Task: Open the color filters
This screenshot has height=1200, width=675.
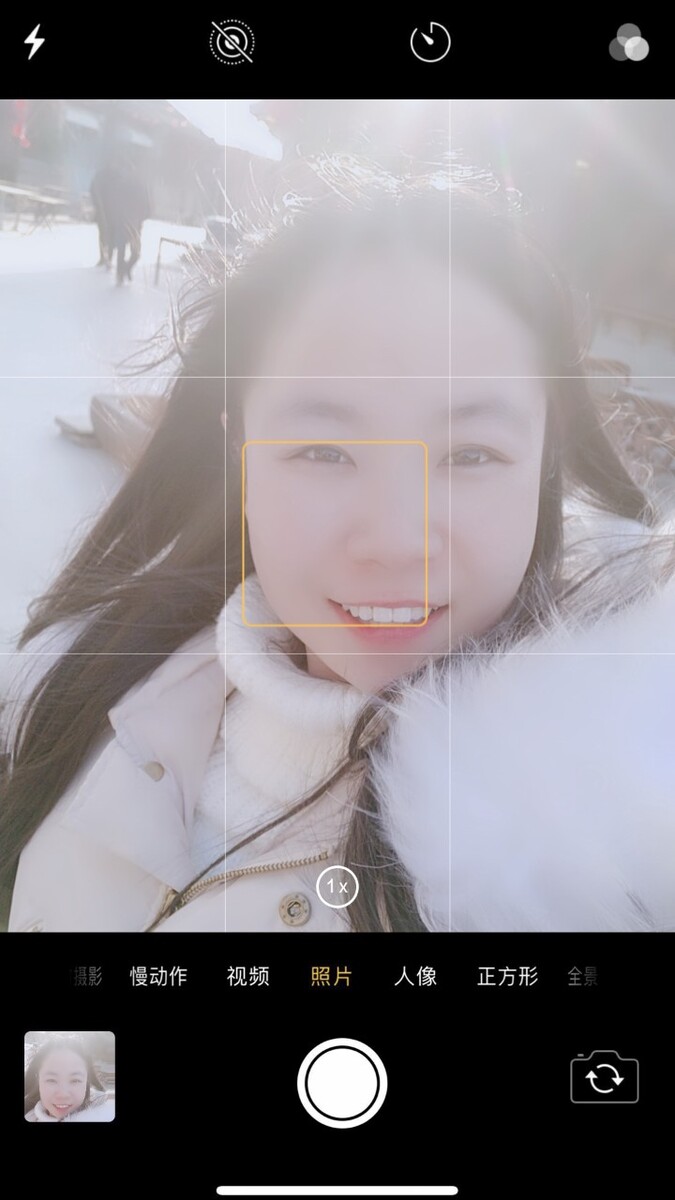Action: point(629,43)
